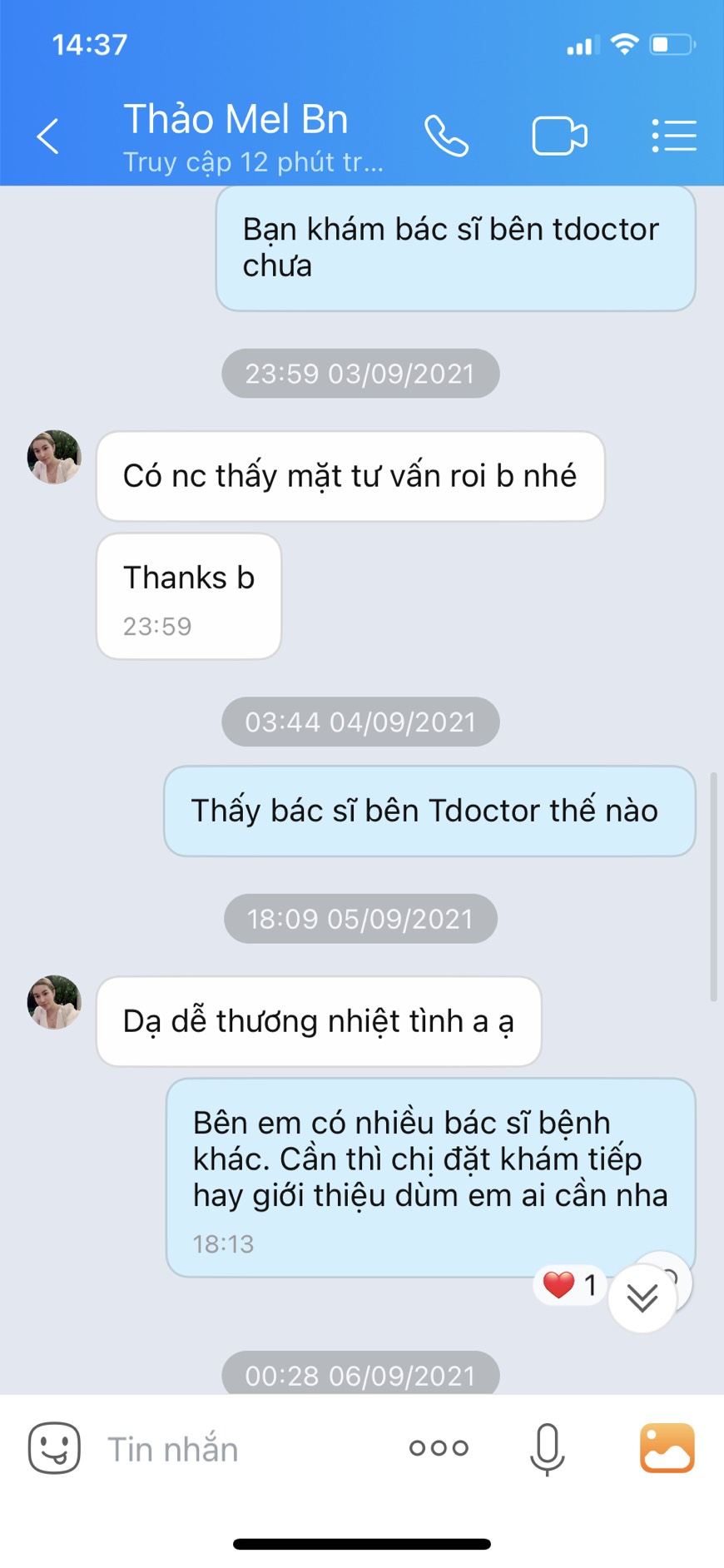The height and width of the screenshot is (1568, 724).
Task: Open the conversation options list
Action: tap(674, 135)
